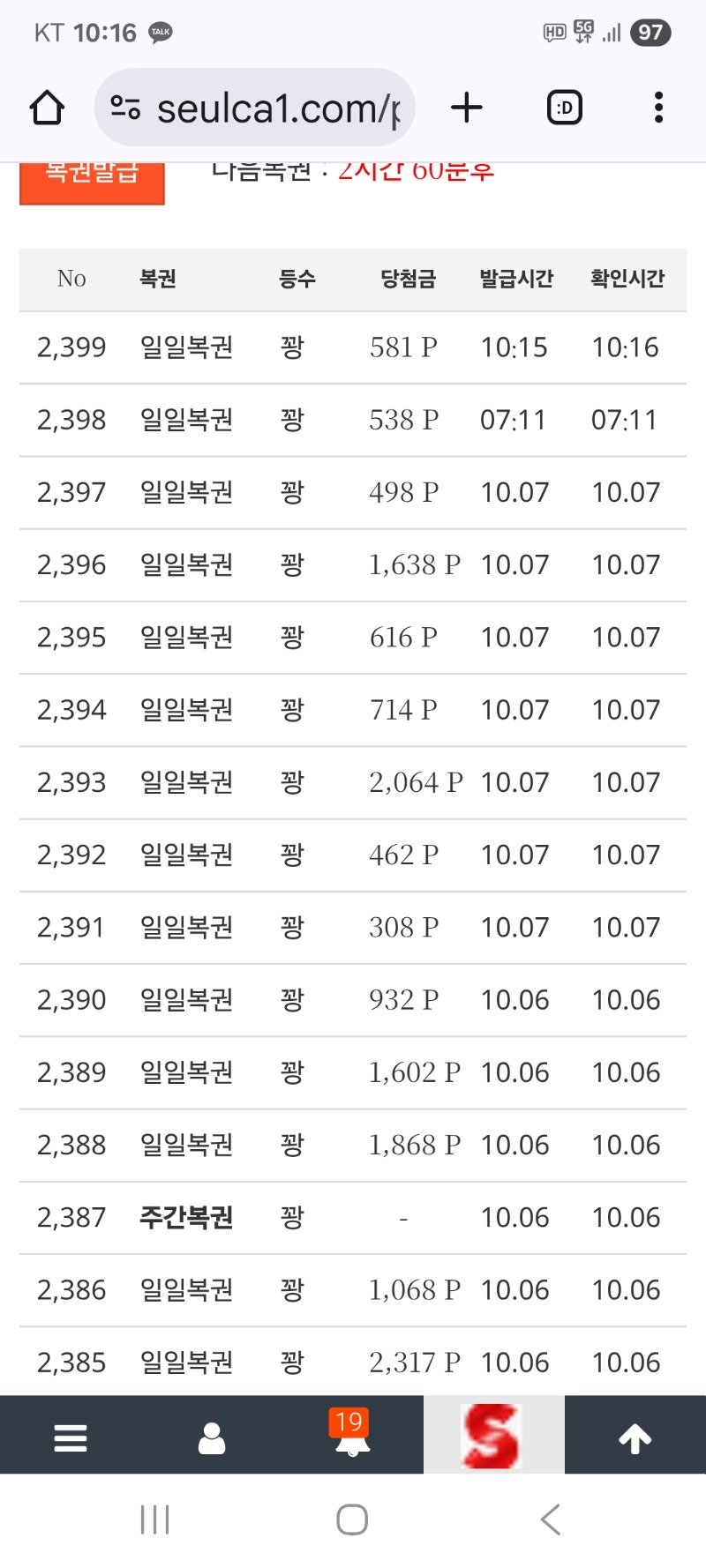Open a new browser tab
The image size is (706, 1568).
(x=467, y=108)
